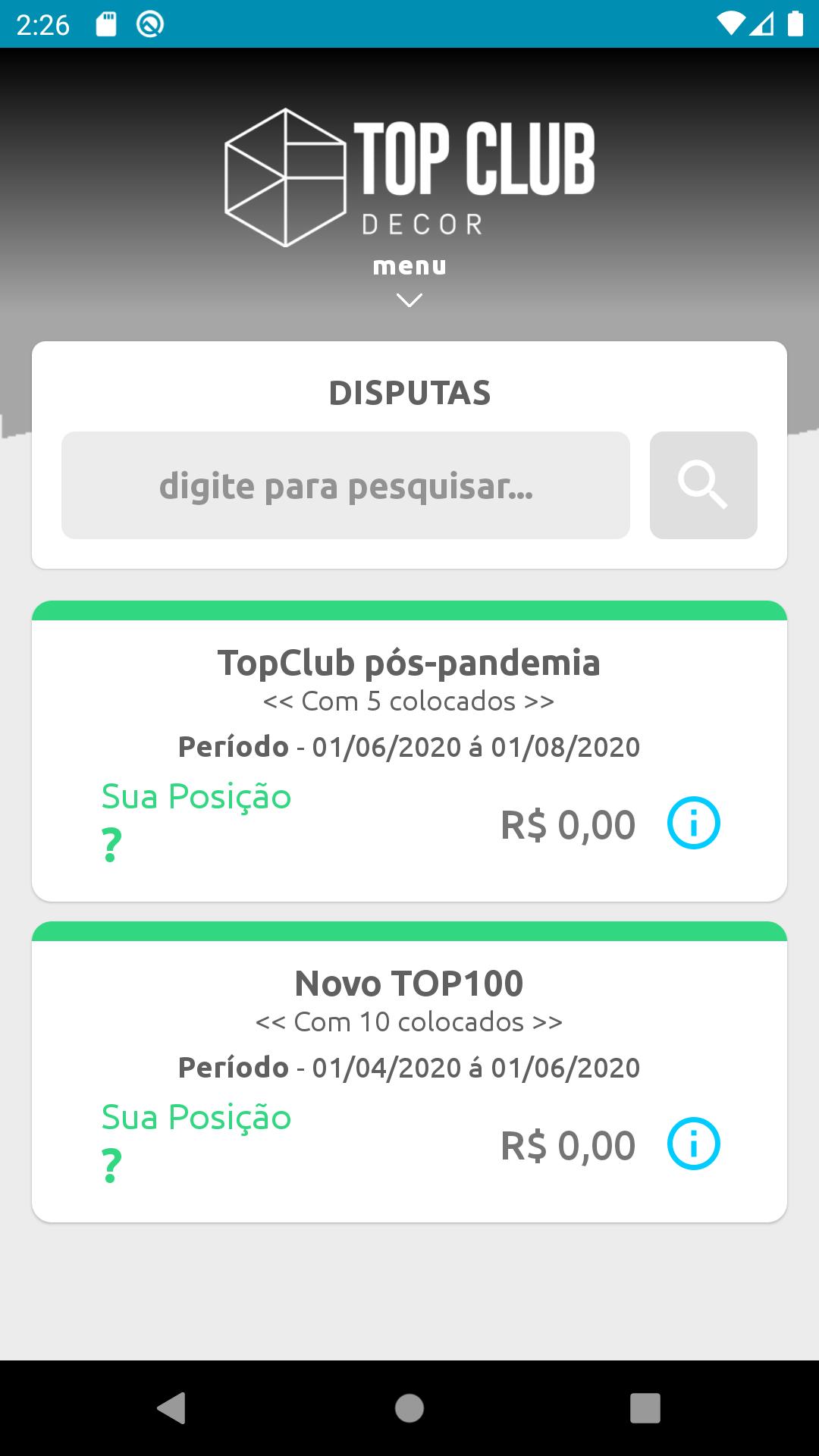This screenshot has width=819, height=1456.
Task: Focus the 'digite para pesquisar...' search field
Action: [346, 485]
